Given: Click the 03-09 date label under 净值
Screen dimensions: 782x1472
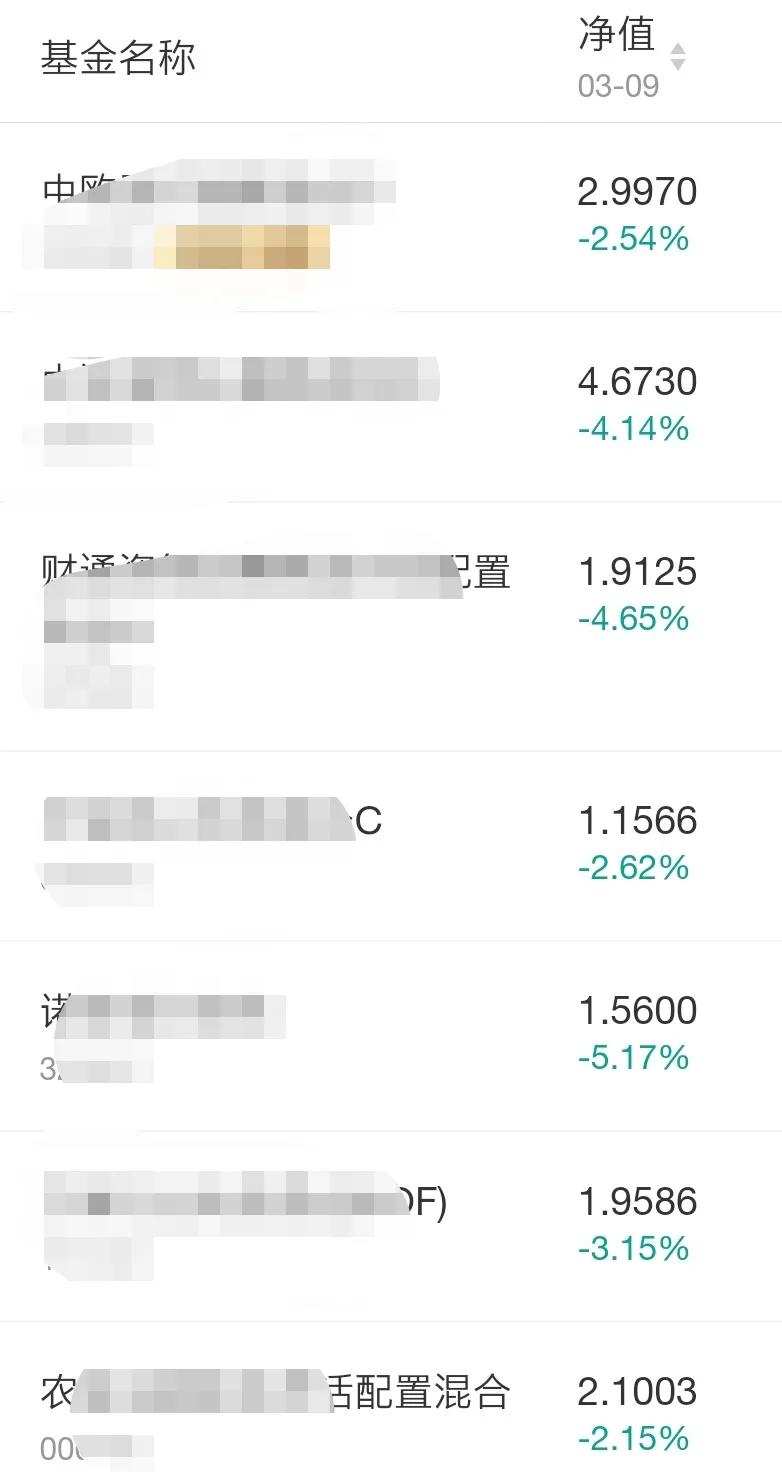Looking at the screenshot, I should pyautogui.click(x=617, y=85).
